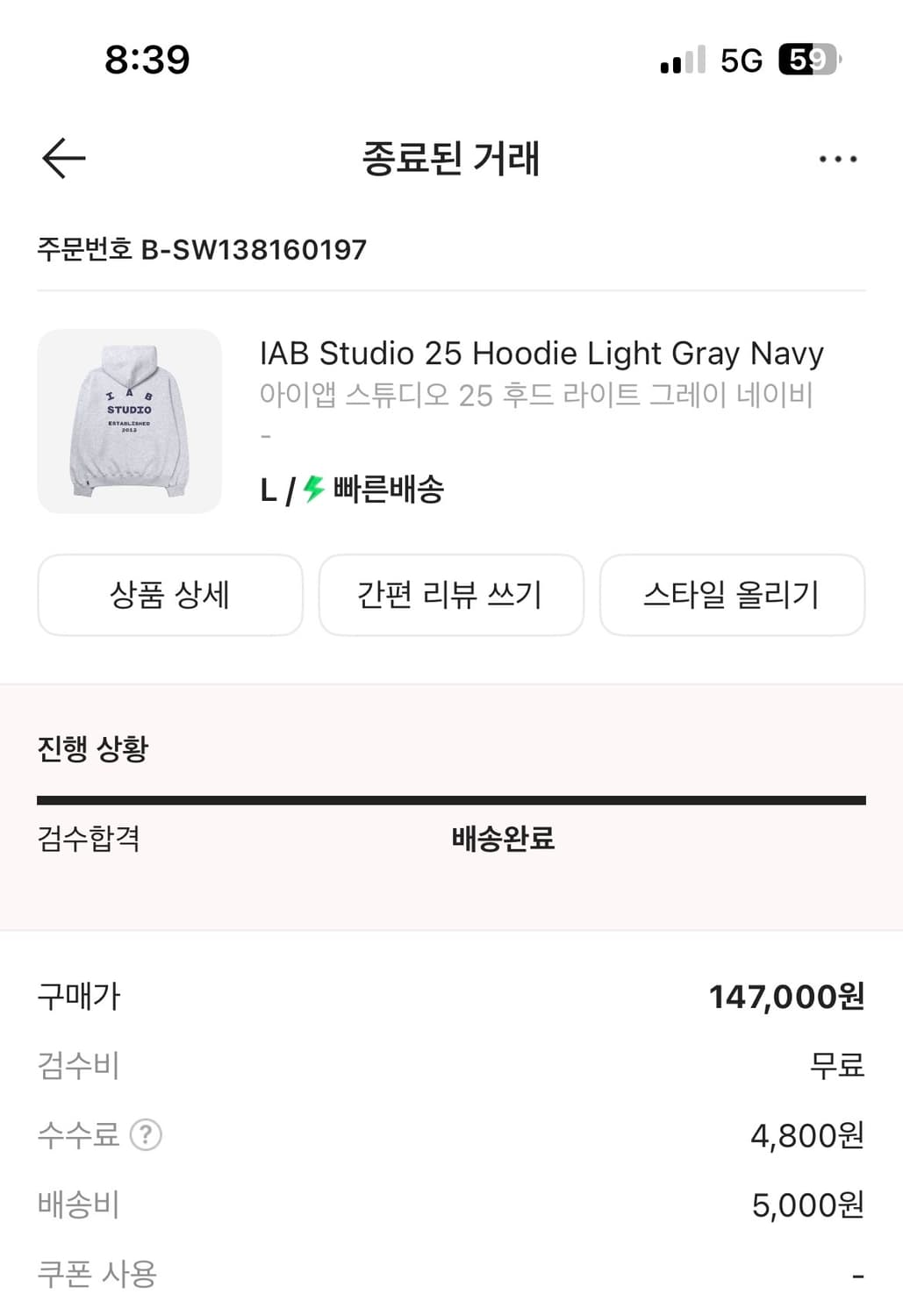Tap the 검수합격 stage label
The width and height of the screenshot is (903, 1316).
[x=89, y=840]
